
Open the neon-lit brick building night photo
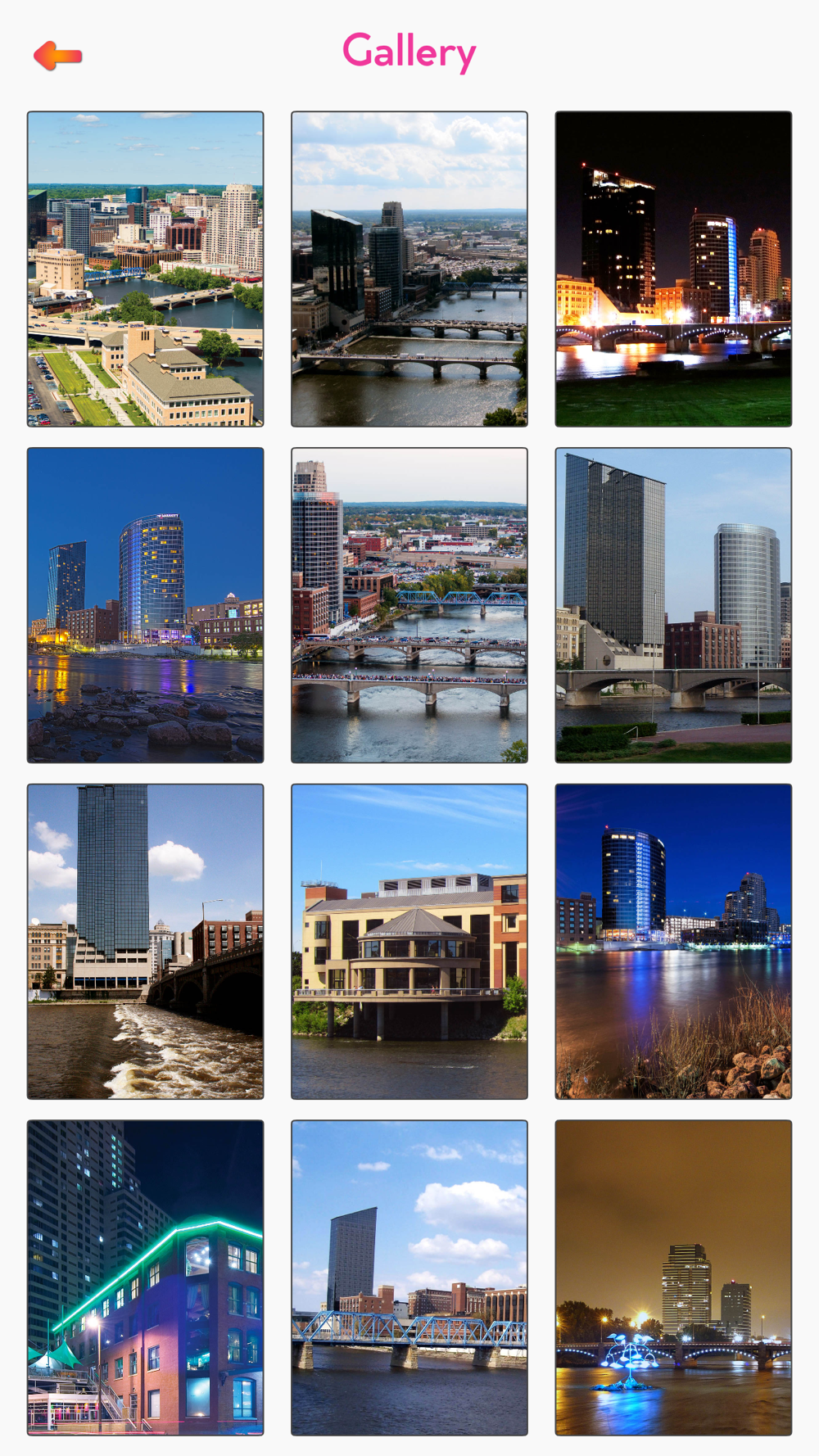coord(146,1277)
